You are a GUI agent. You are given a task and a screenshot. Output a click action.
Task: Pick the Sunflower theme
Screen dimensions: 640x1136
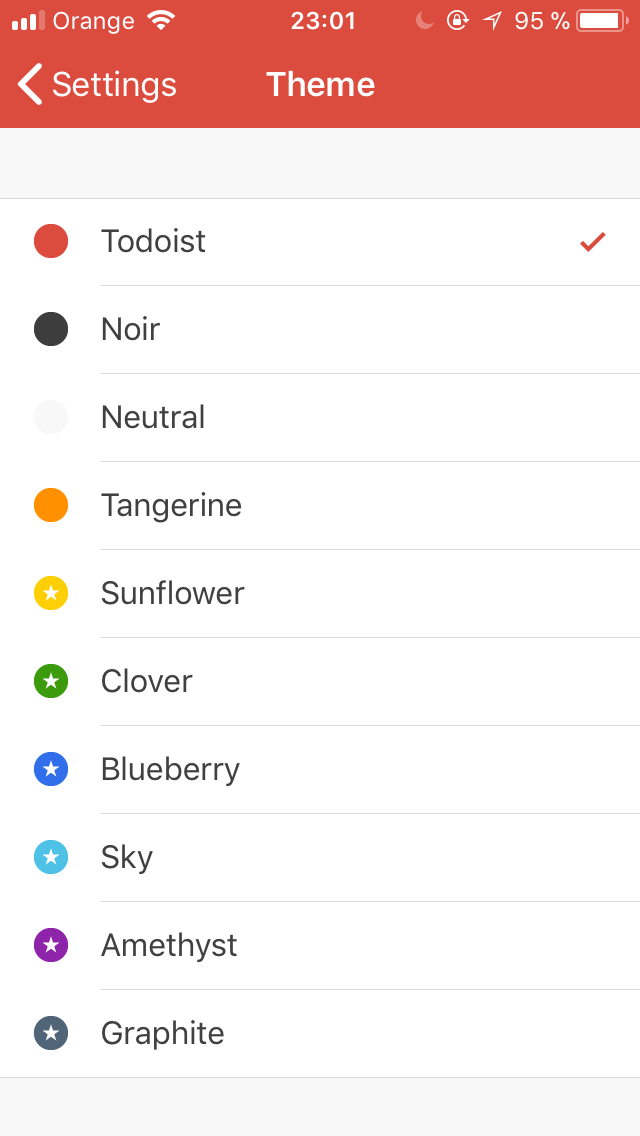tap(320, 593)
